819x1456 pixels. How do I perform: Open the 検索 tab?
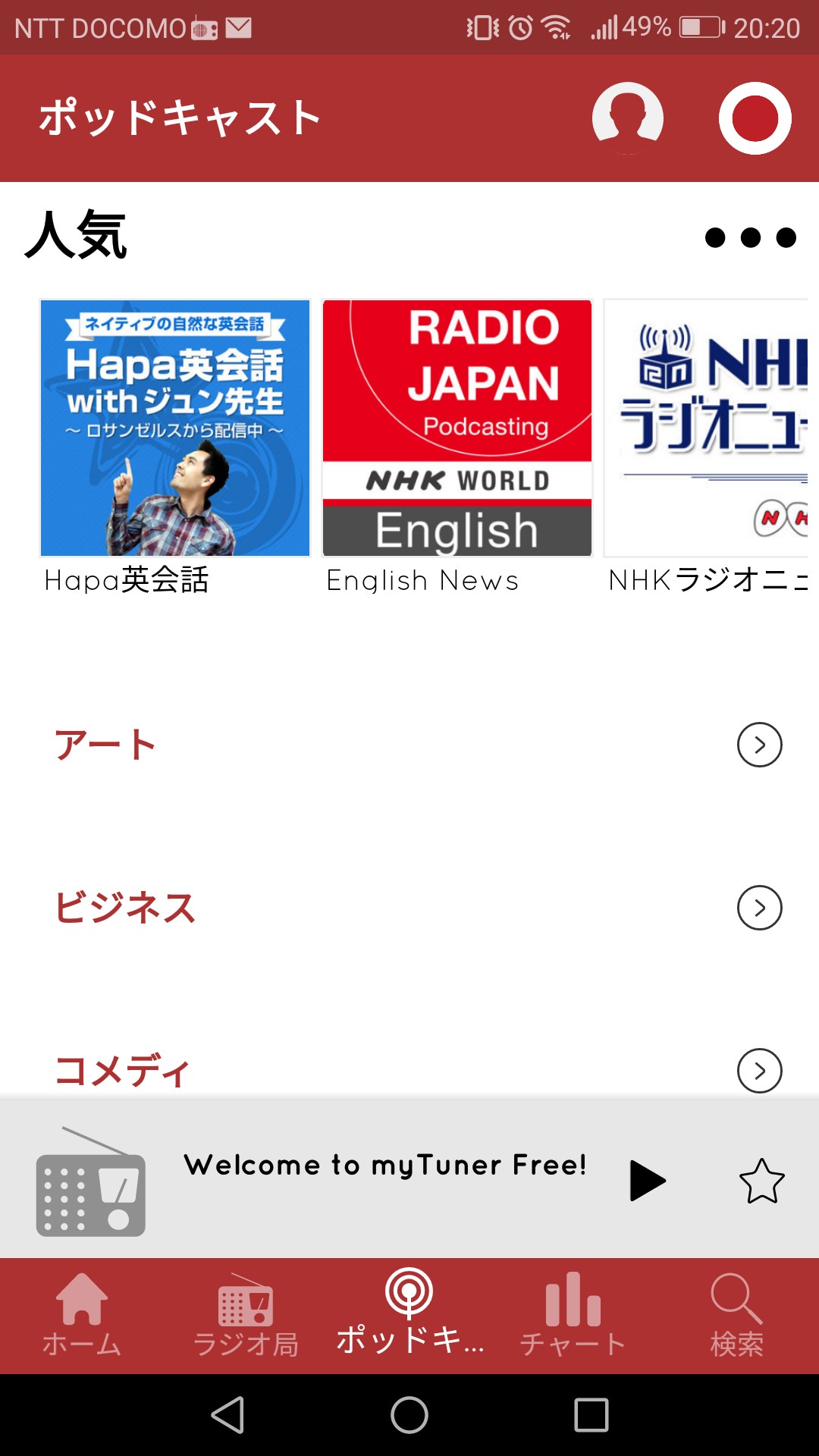(737, 1316)
